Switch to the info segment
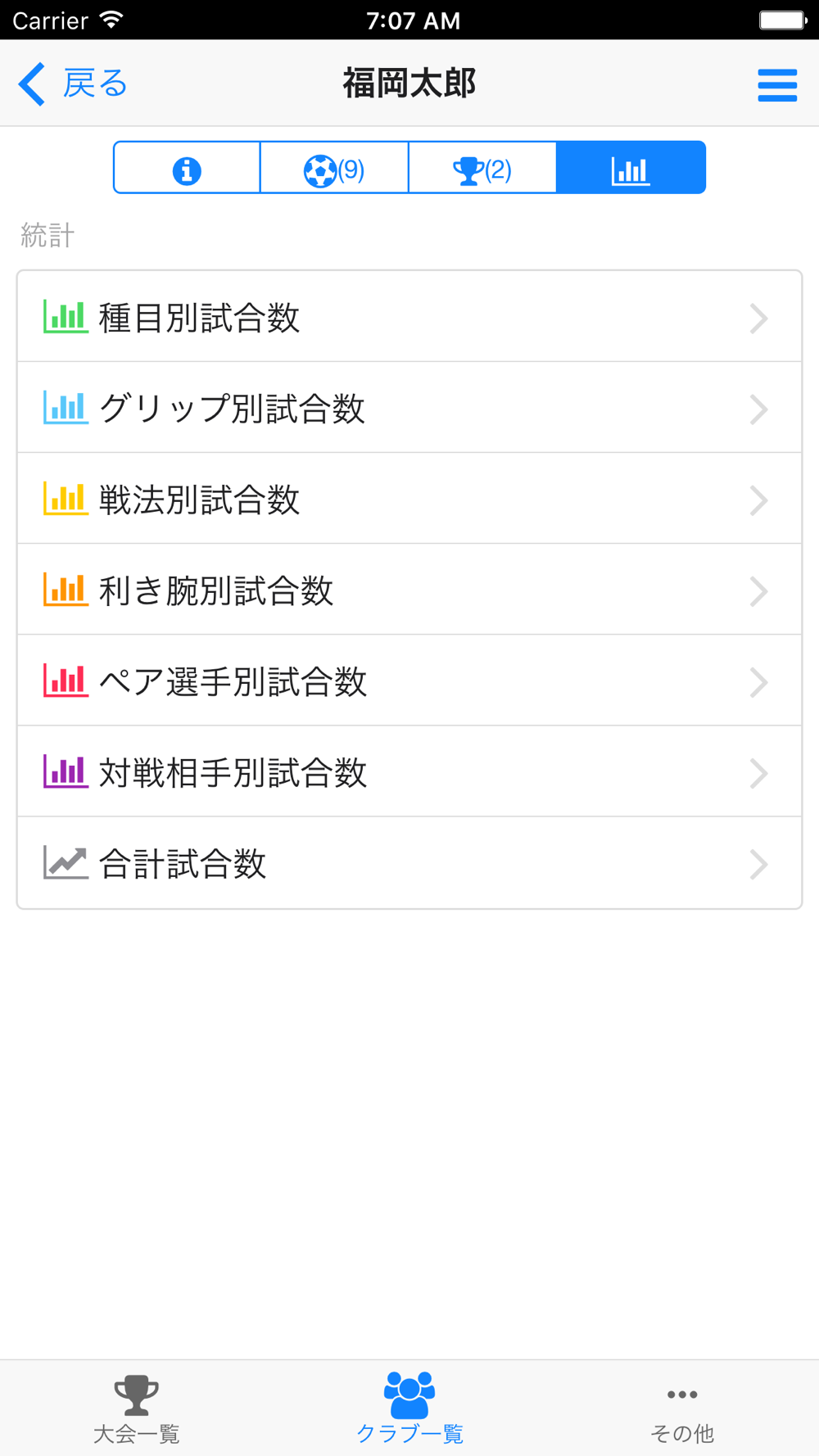 (187, 168)
